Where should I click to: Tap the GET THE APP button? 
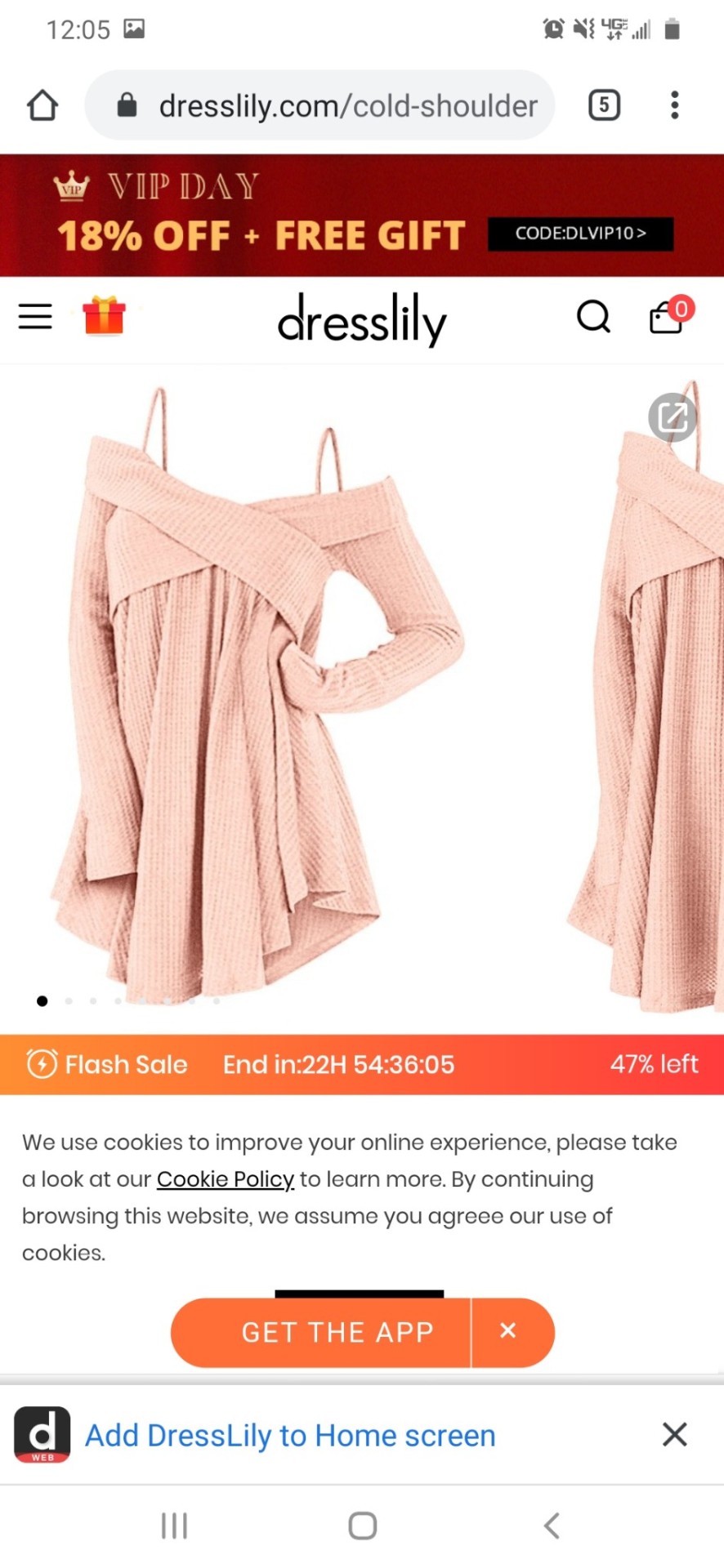[x=337, y=1332]
